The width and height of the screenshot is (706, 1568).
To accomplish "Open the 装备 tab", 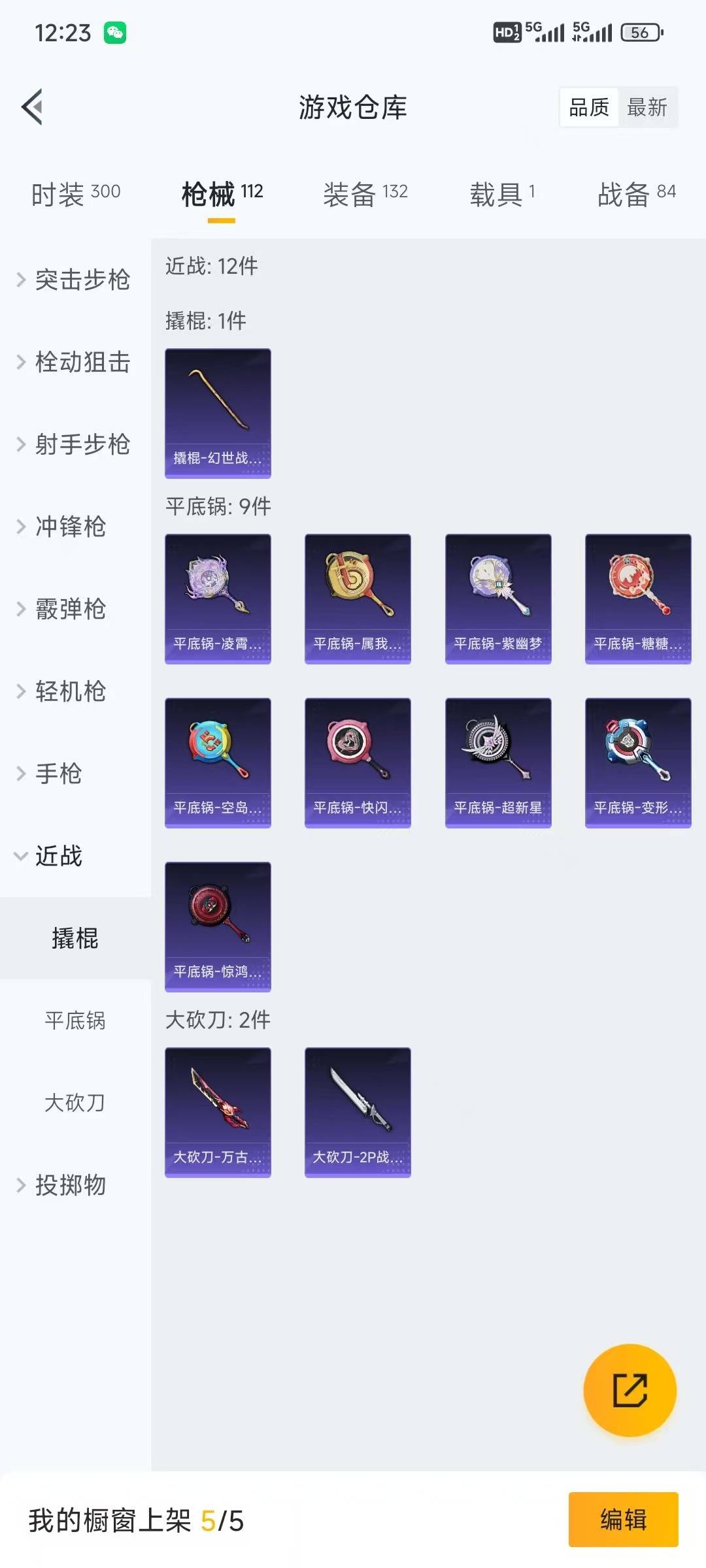I will 365,194.
